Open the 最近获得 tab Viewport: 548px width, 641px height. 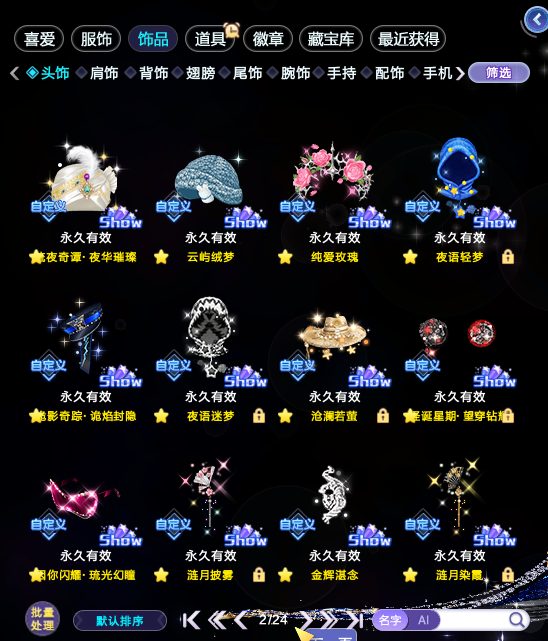click(408, 39)
